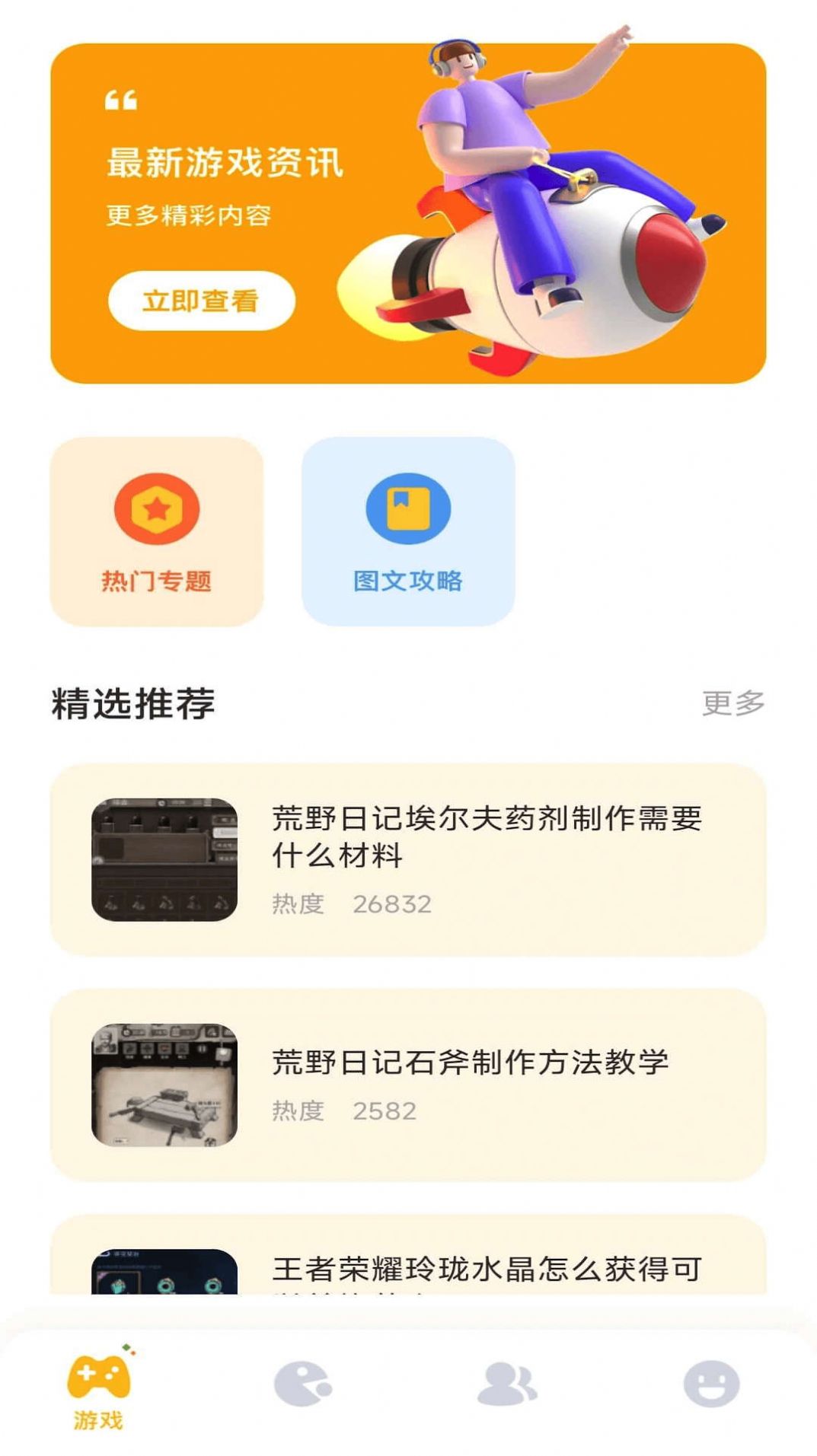Open the 图文攻略 card
The height and width of the screenshot is (1456, 817).
410,529
